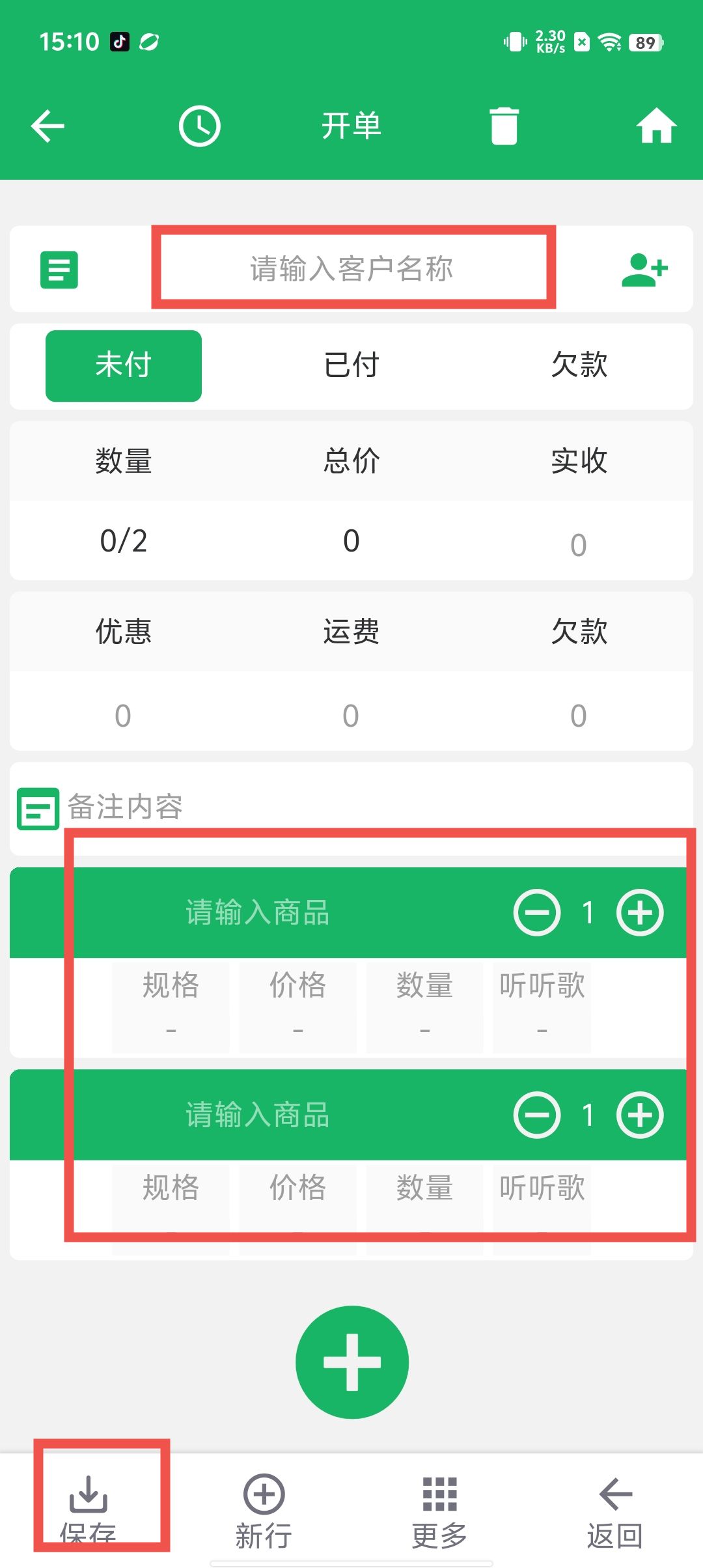Screen dimensions: 703x1568
Task: Edit the 优惠 discount value
Action: pyautogui.click(x=123, y=715)
